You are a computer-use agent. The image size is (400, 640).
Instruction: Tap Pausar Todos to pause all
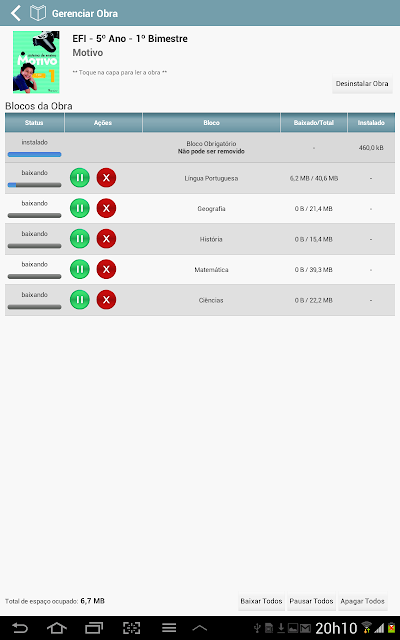point(311,601)
